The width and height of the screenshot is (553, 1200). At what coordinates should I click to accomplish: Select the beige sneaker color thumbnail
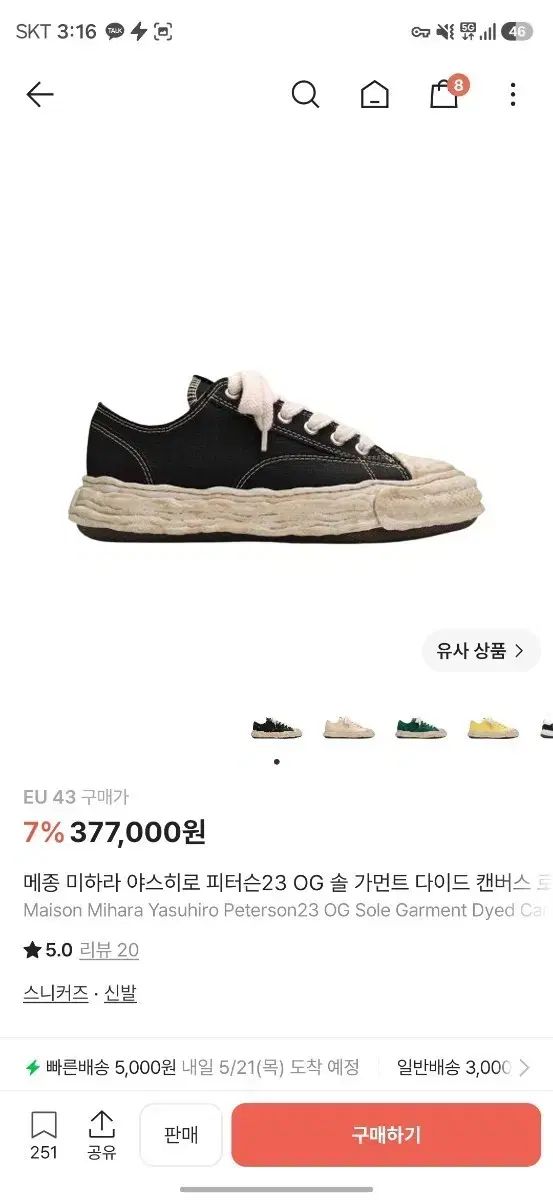[x=349, y=729]
